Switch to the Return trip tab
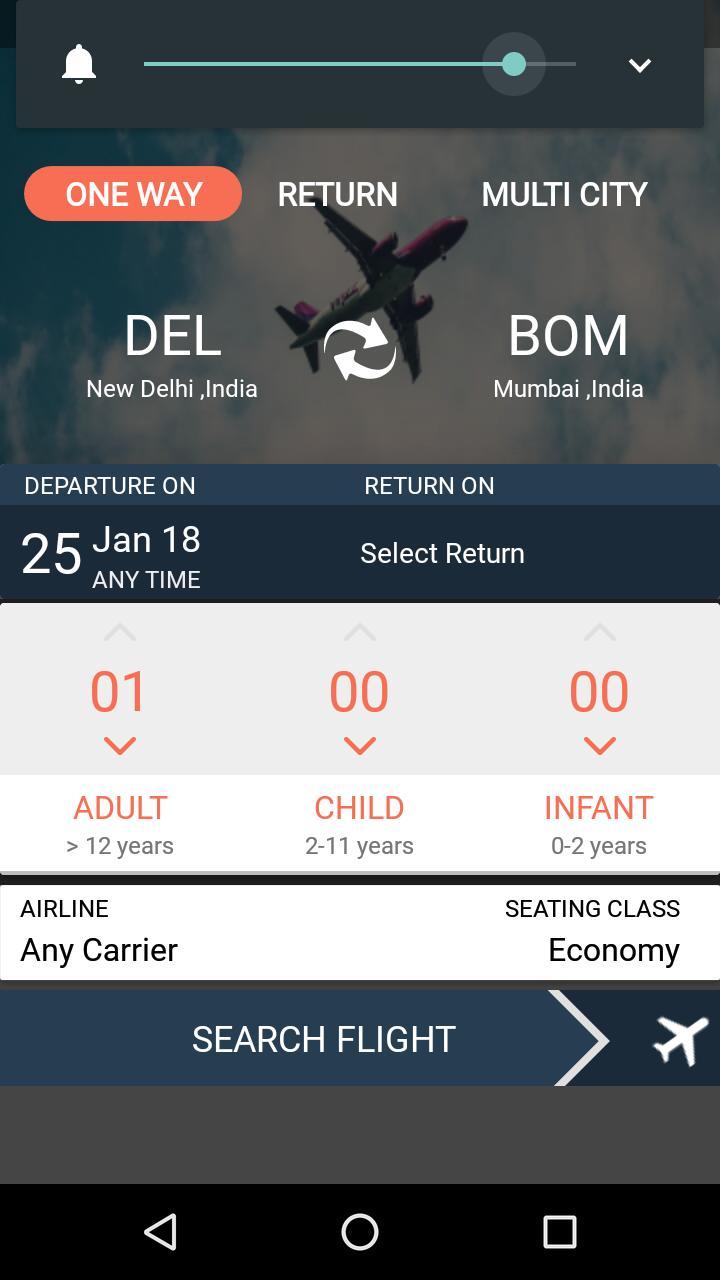Screen dimensions: 720x1280 tap(337, 194)
